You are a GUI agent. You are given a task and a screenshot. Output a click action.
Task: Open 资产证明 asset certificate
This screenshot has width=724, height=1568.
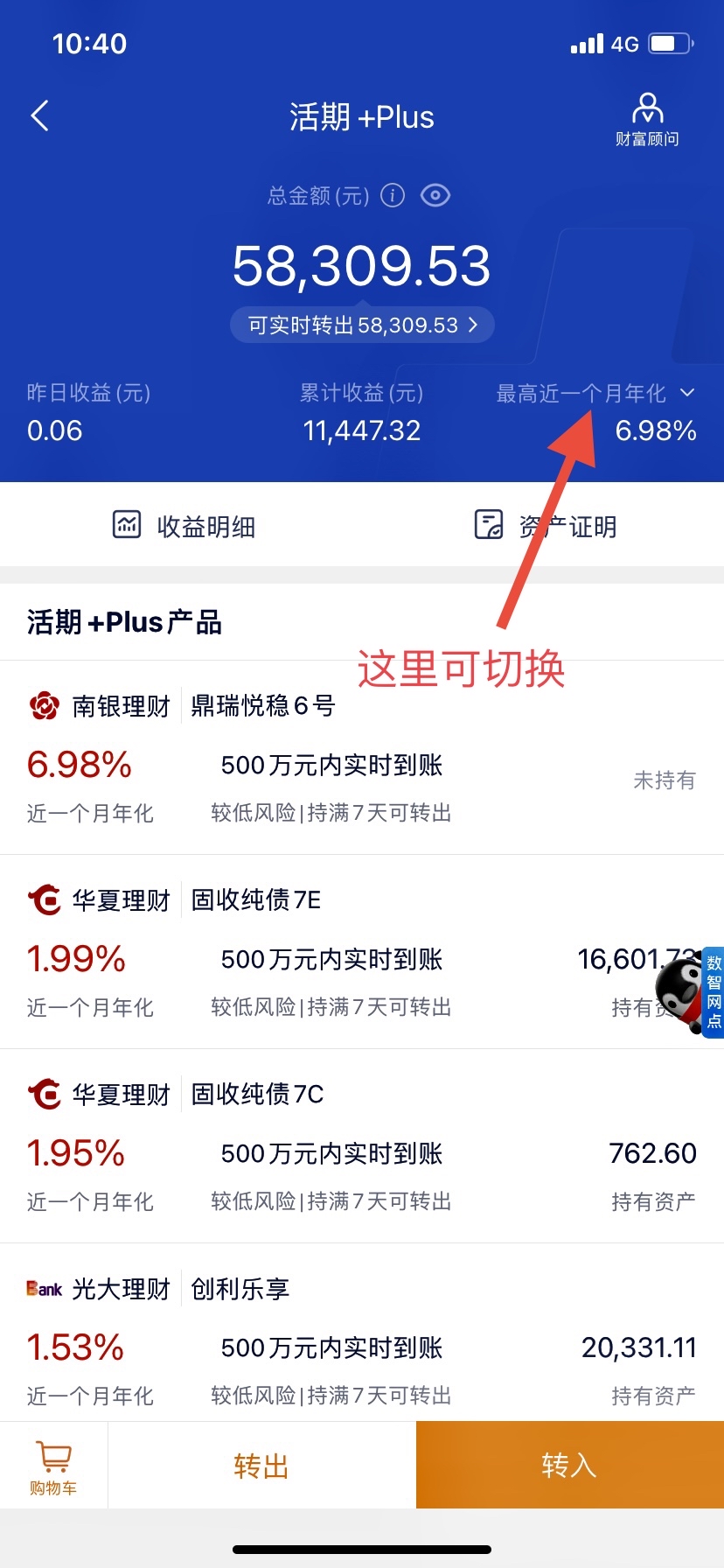tap(546, 526)
